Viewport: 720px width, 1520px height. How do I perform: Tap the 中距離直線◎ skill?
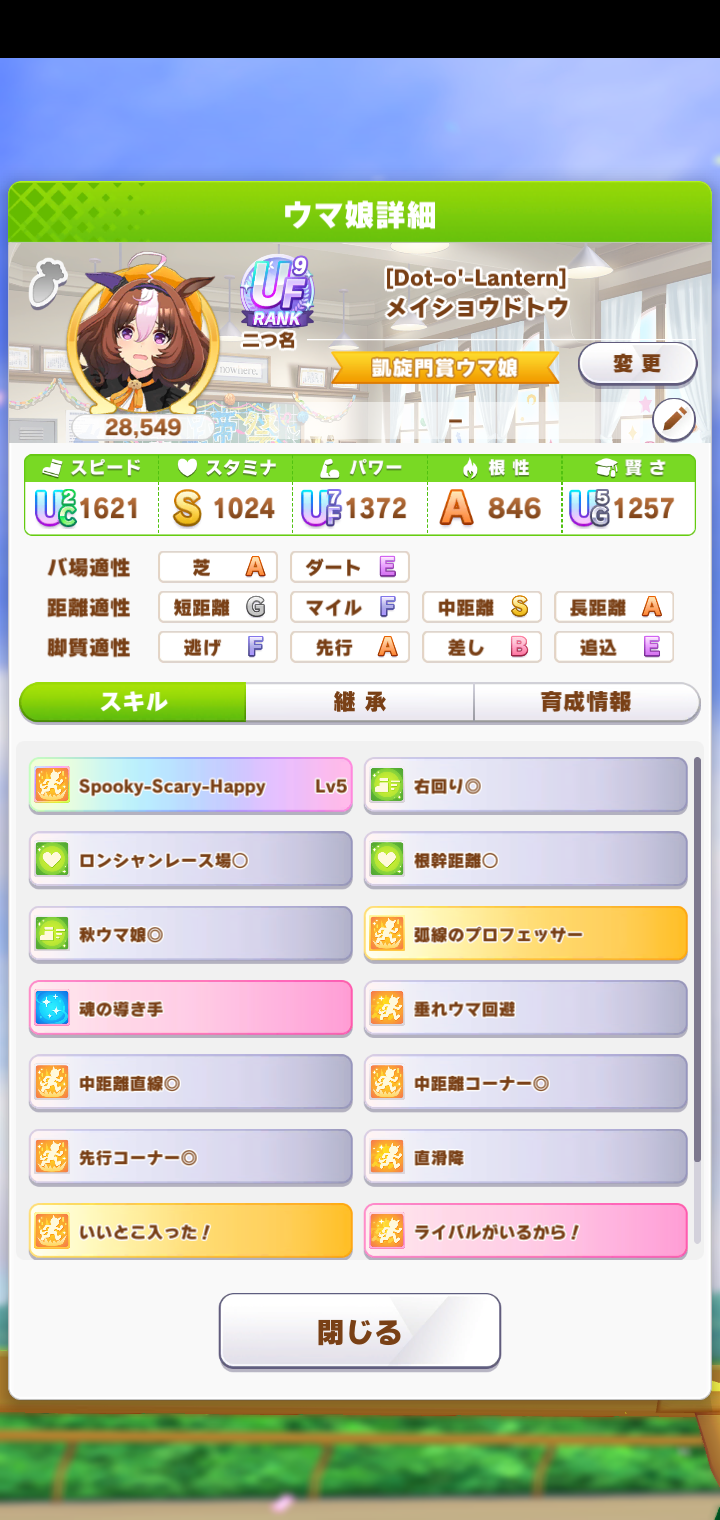[x=190, y=1083]
